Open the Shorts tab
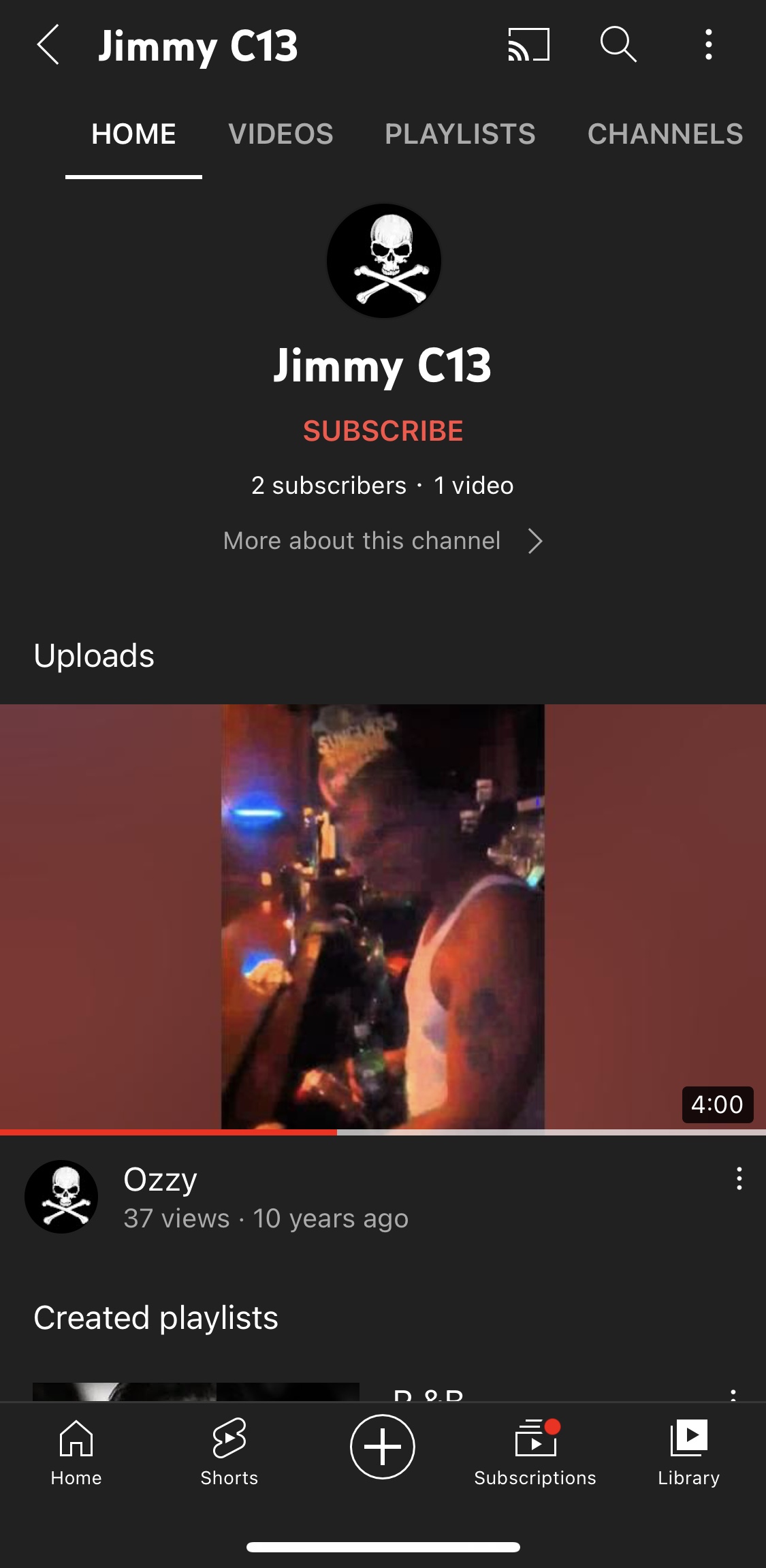This screenshot has height=1568, width=766. coord(229,1452)
